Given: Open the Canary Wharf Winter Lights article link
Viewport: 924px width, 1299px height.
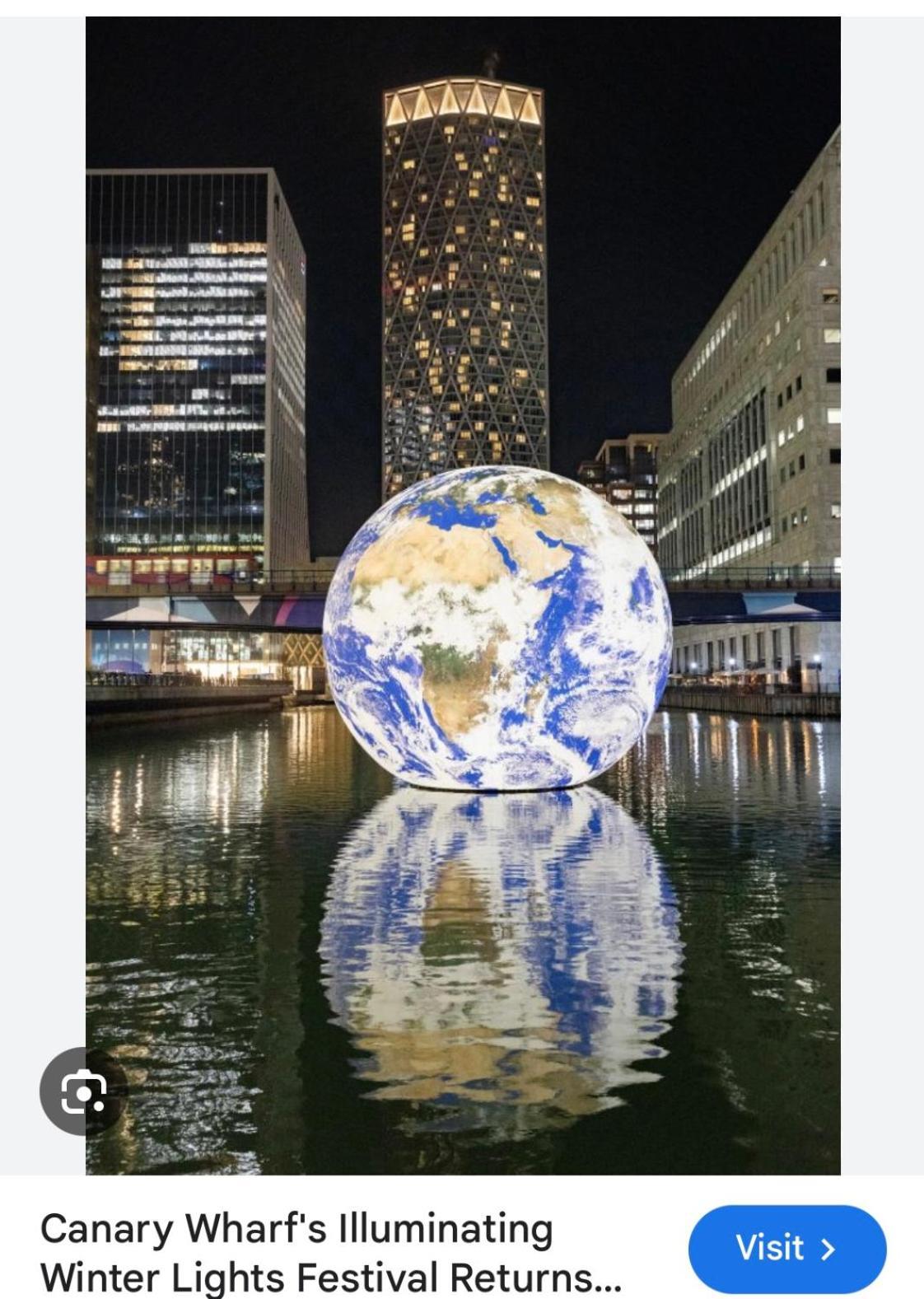Looking at the screenshot, I should (329, 1252).
